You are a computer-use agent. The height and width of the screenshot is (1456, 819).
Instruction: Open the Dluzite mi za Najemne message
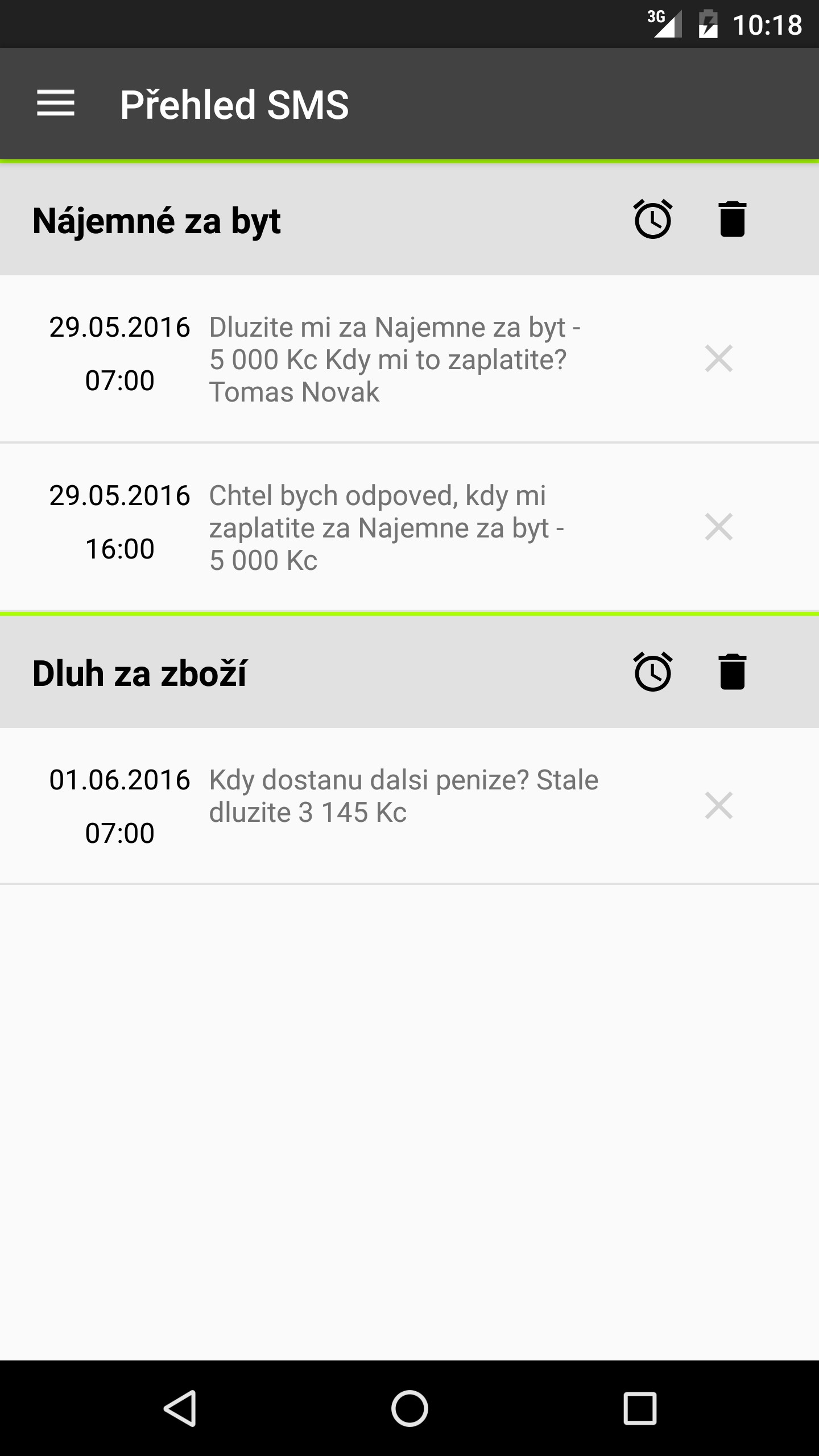coord(395,359)
